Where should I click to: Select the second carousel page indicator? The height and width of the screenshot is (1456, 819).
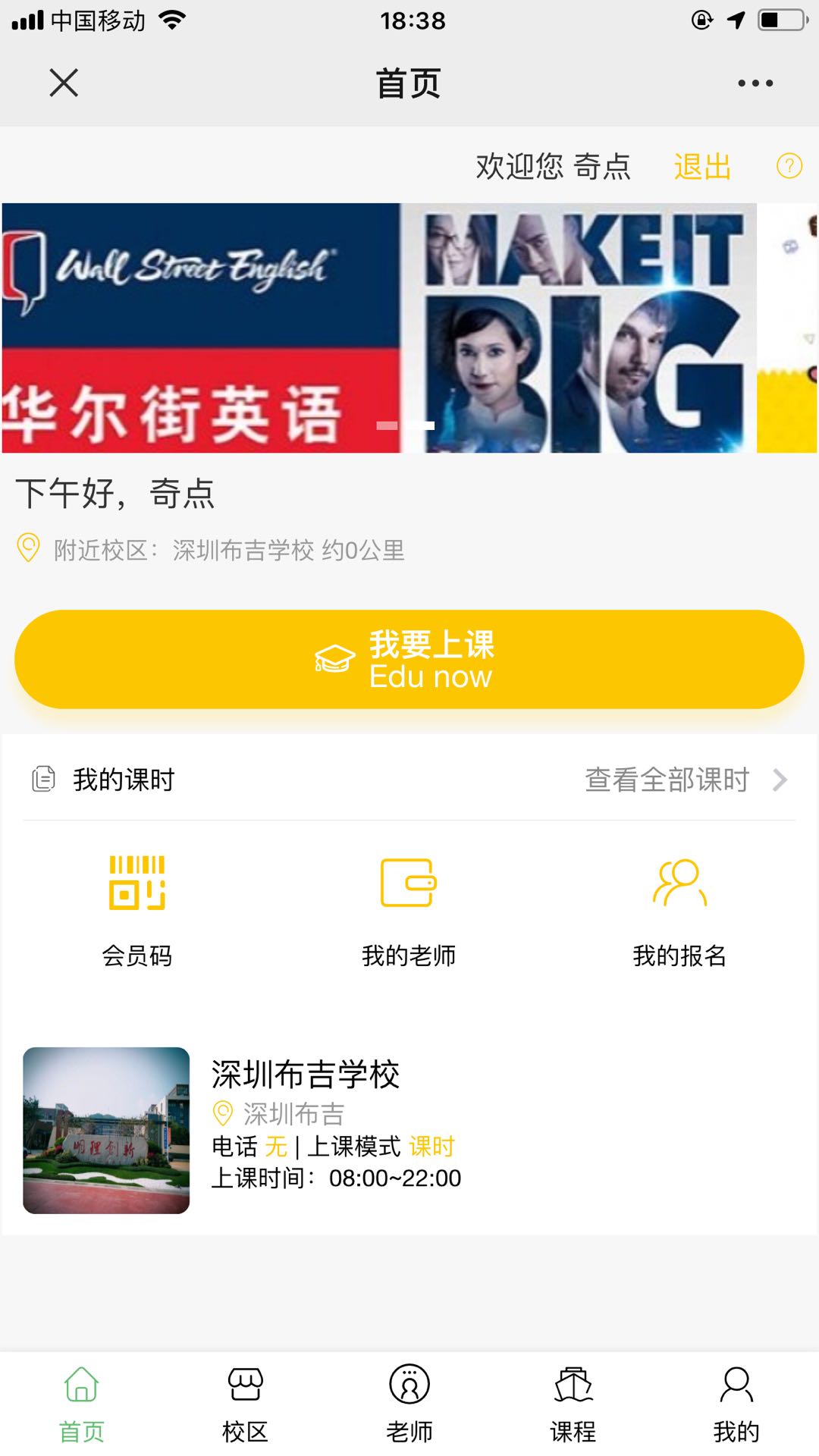point(419,425)
